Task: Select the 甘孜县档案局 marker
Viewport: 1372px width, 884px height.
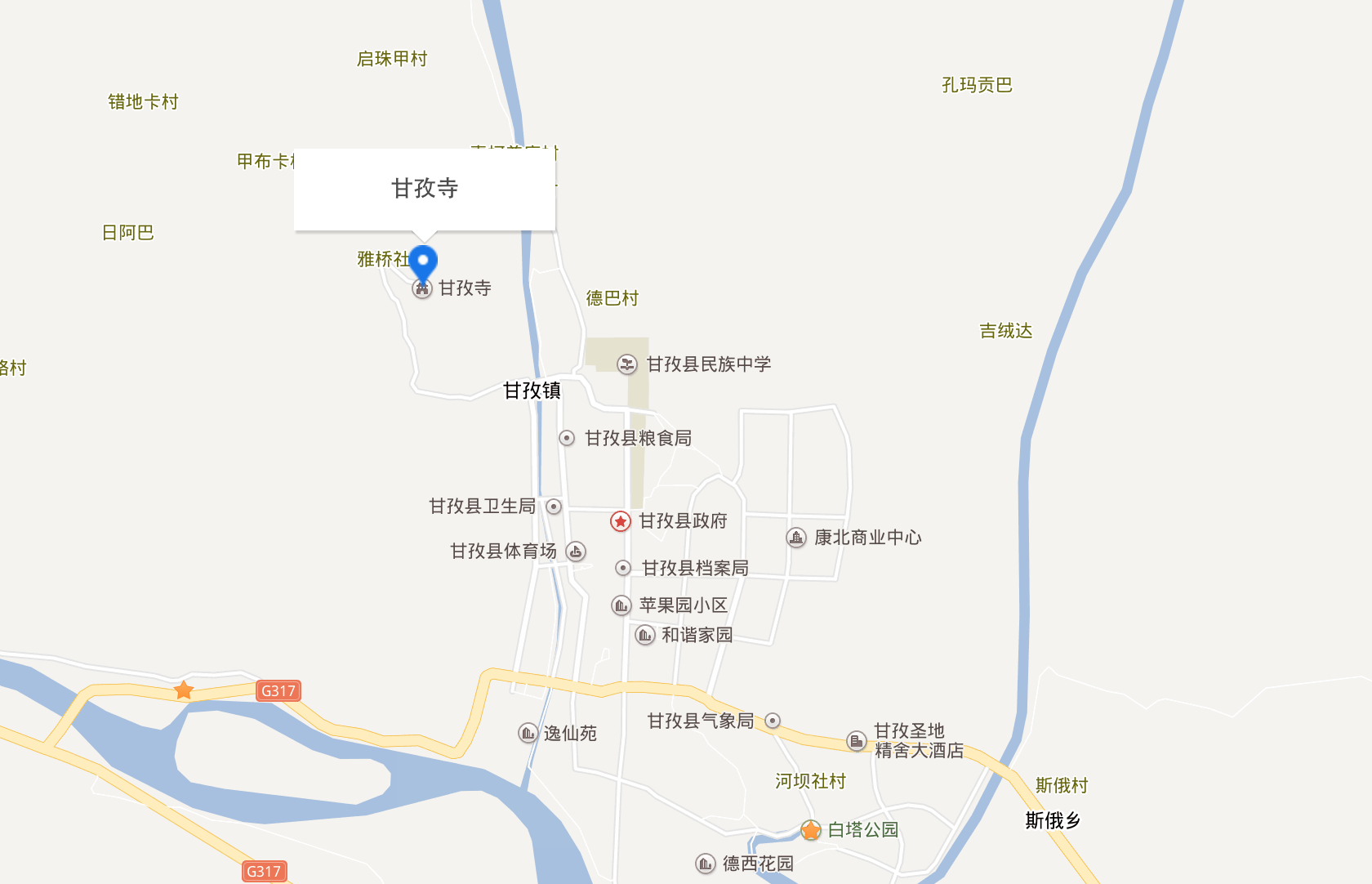Action: tap(623, 568)
